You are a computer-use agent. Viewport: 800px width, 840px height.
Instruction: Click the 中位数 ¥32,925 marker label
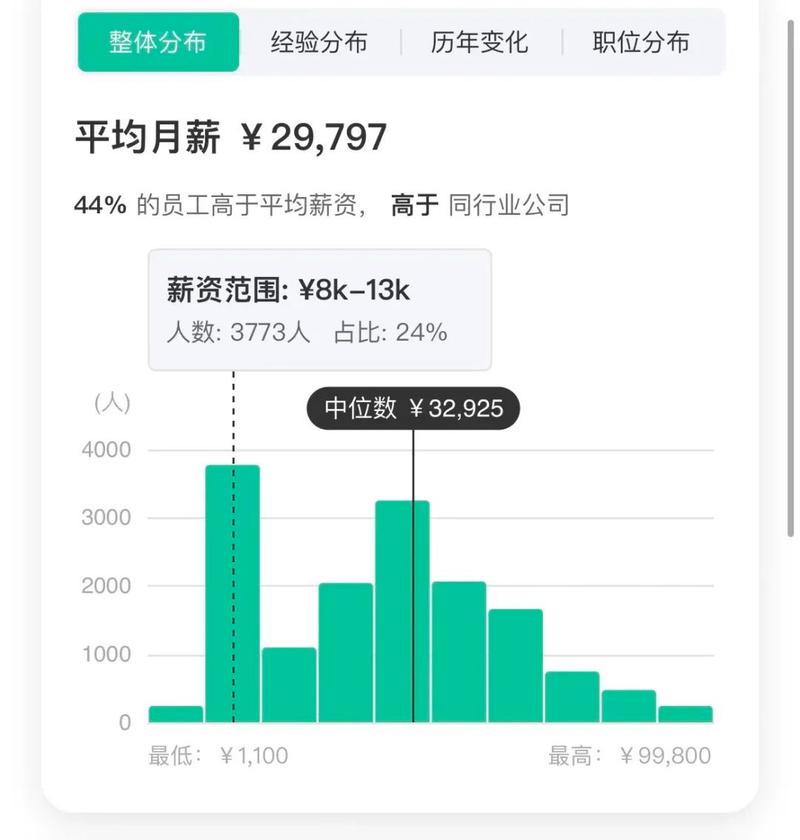point(412,409)
